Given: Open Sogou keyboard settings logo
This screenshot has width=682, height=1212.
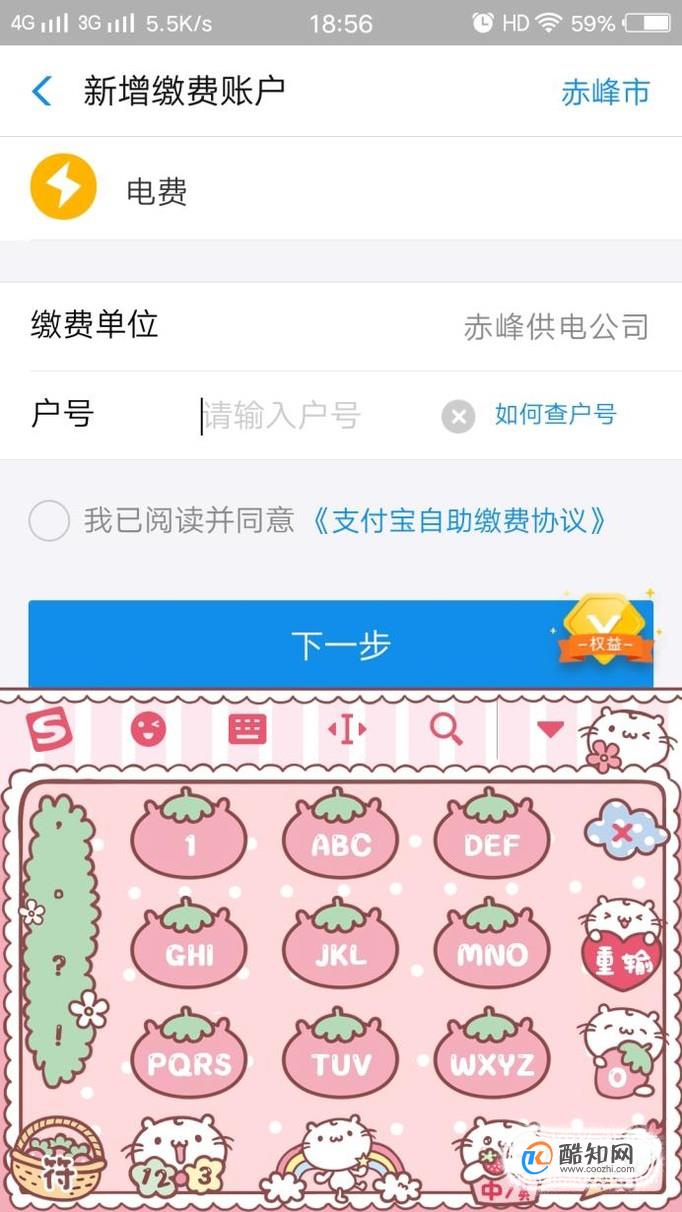Looking at the screenshot, I should coord(43,730).
